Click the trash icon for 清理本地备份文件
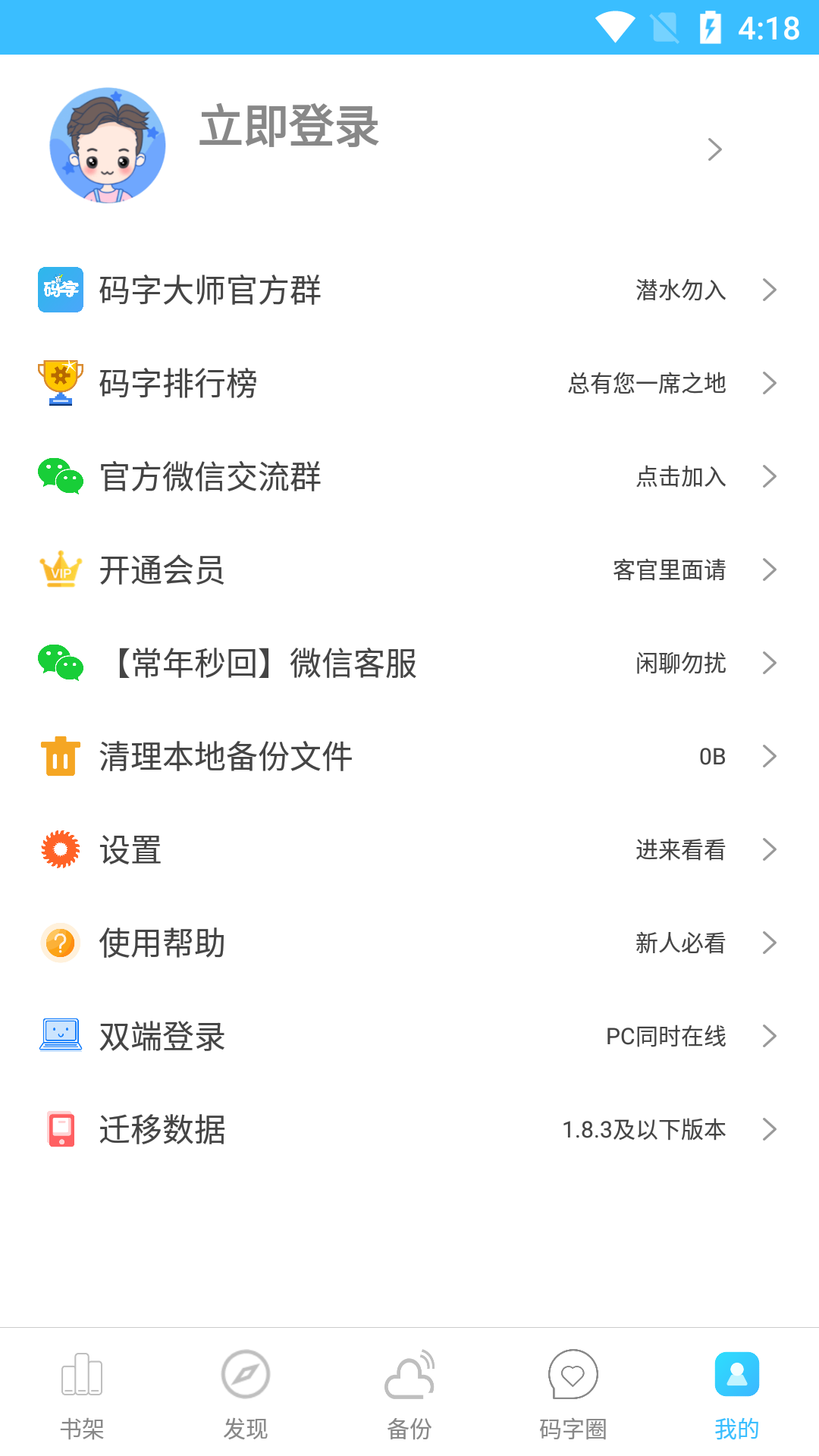This screenshot has height=1456, width=819. pos(61,756)
